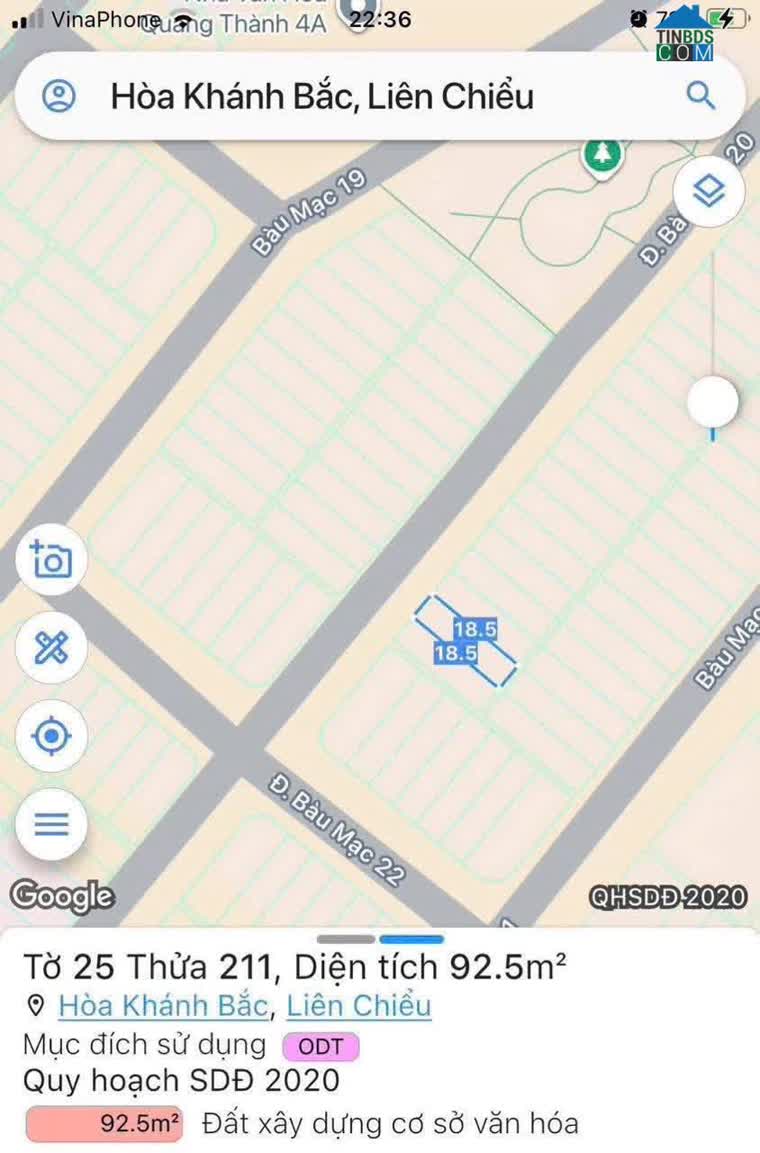
Task: Switch to the first page indicator
Action: (347, 940)
